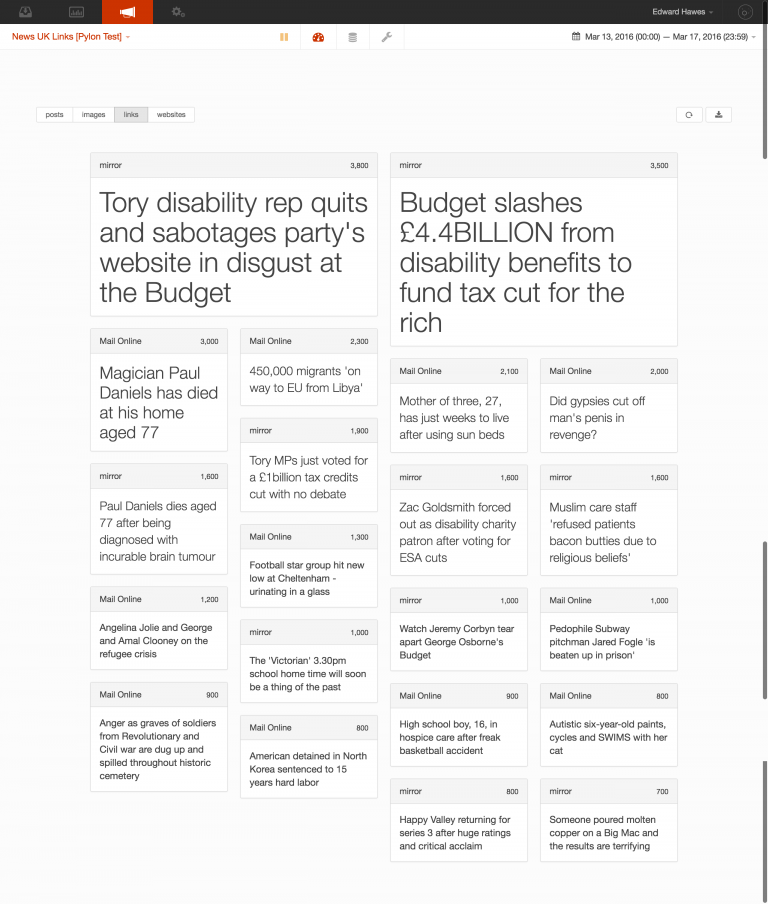Image resolution: width=768 pixels, height=904 pixels.
Task: Pause the stream
Action: (284, 37)
